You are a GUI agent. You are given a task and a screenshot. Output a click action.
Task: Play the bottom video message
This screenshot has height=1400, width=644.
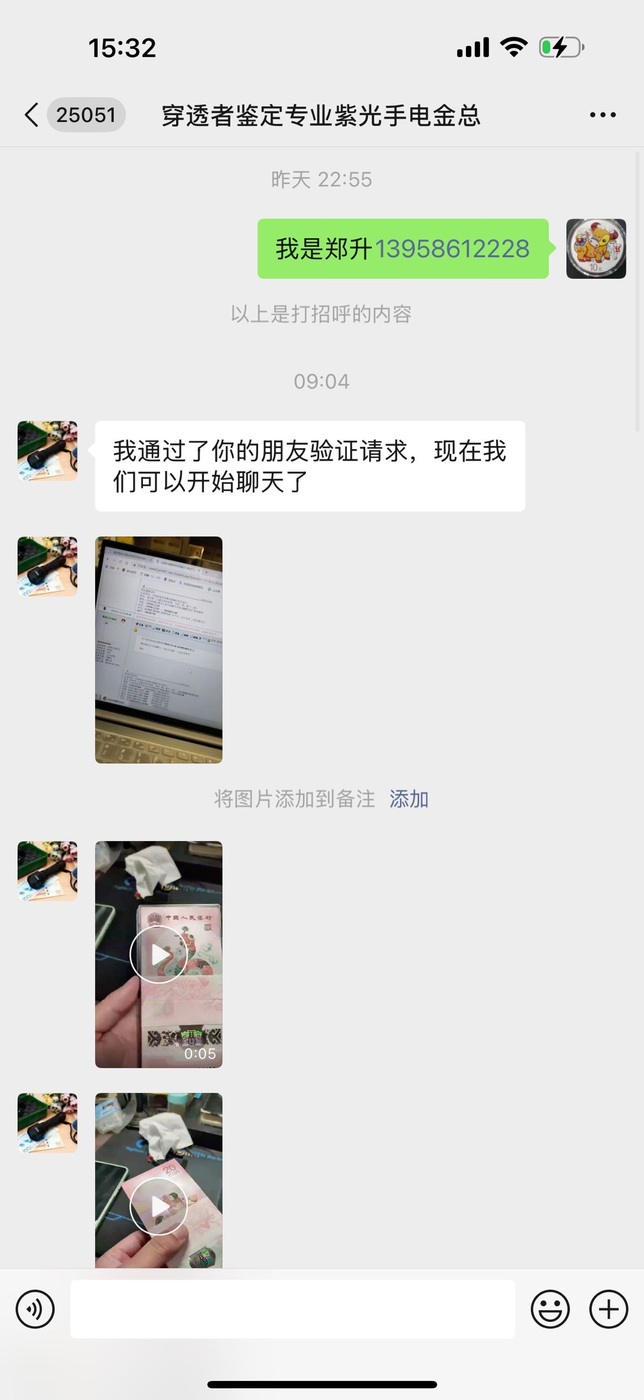159,1182
